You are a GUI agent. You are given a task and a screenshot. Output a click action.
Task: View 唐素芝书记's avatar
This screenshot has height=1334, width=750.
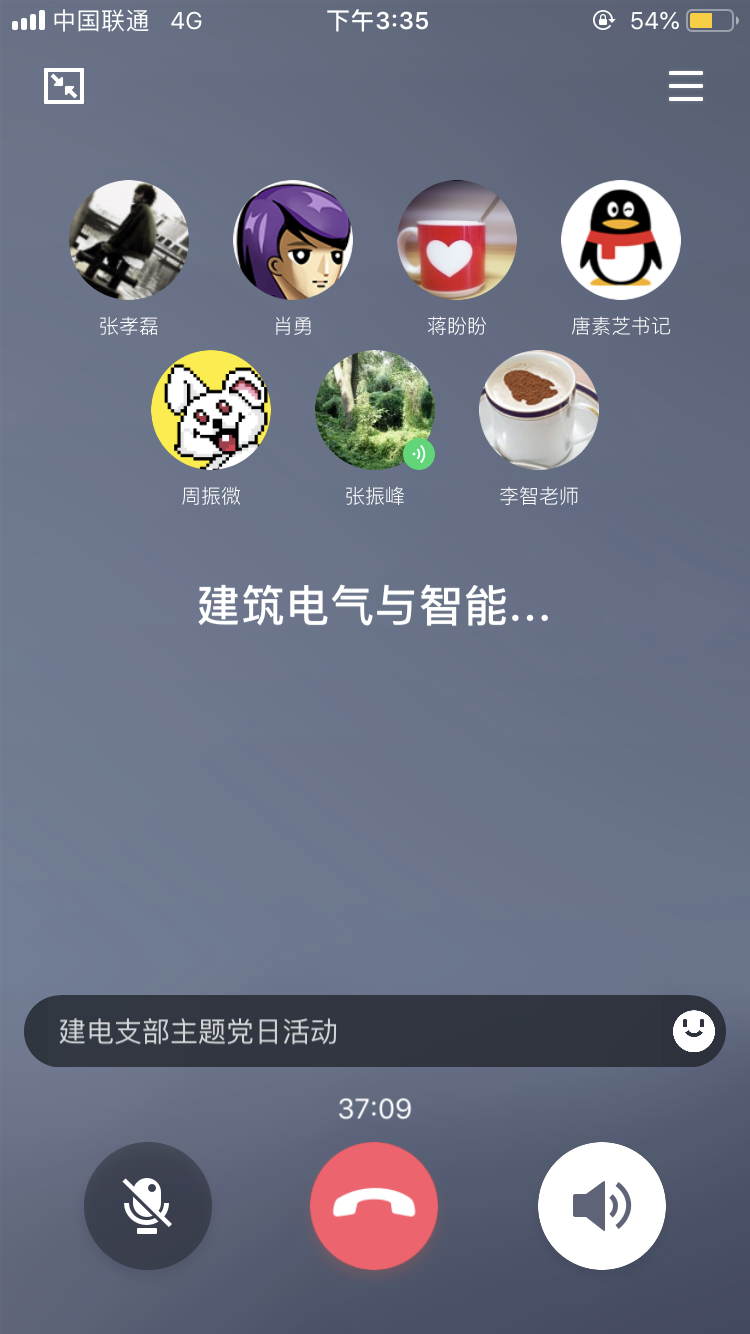[x=621, y=240]
